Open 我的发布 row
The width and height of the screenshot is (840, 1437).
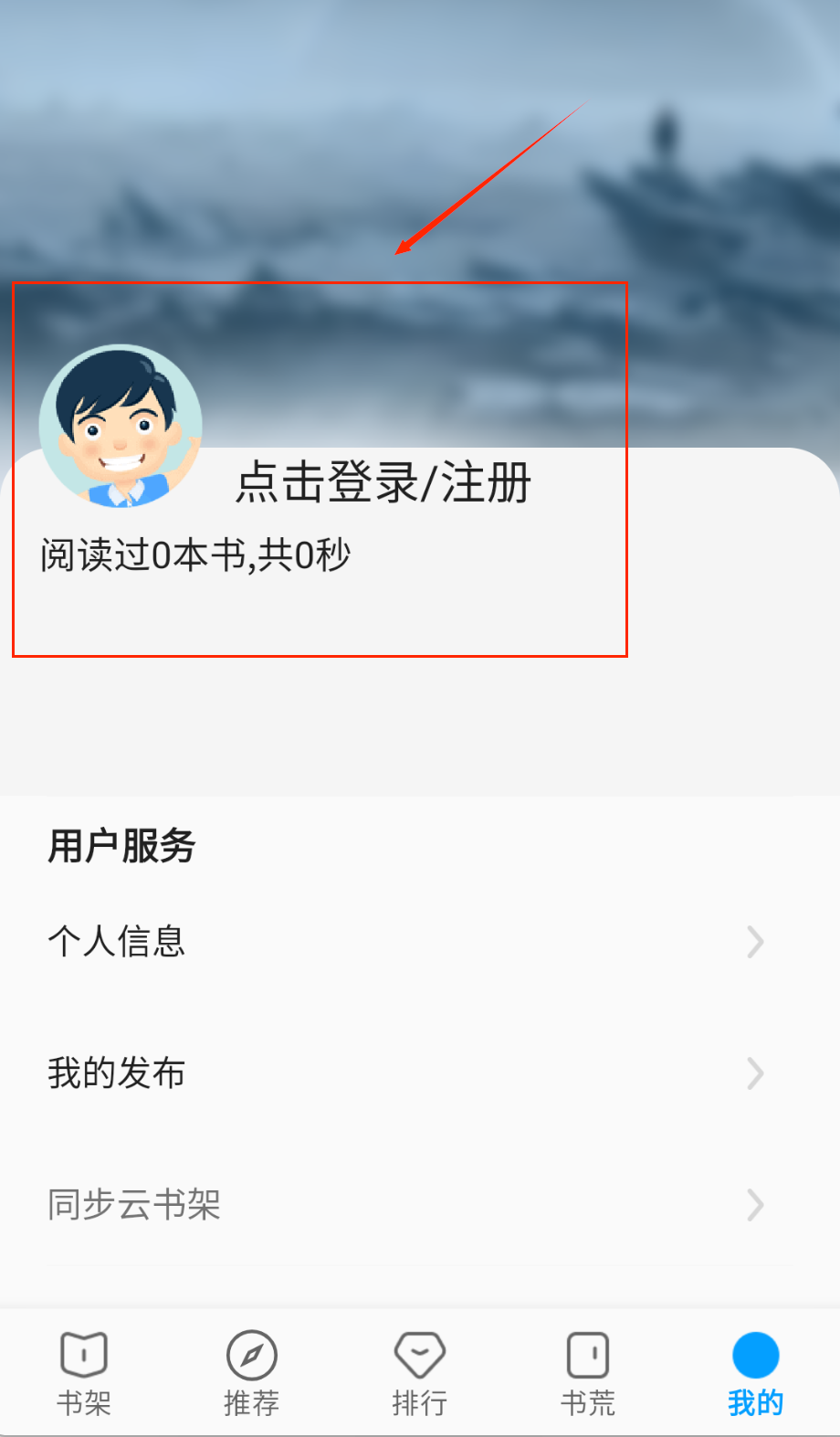pyautogui.click(x=406, y=1072)
